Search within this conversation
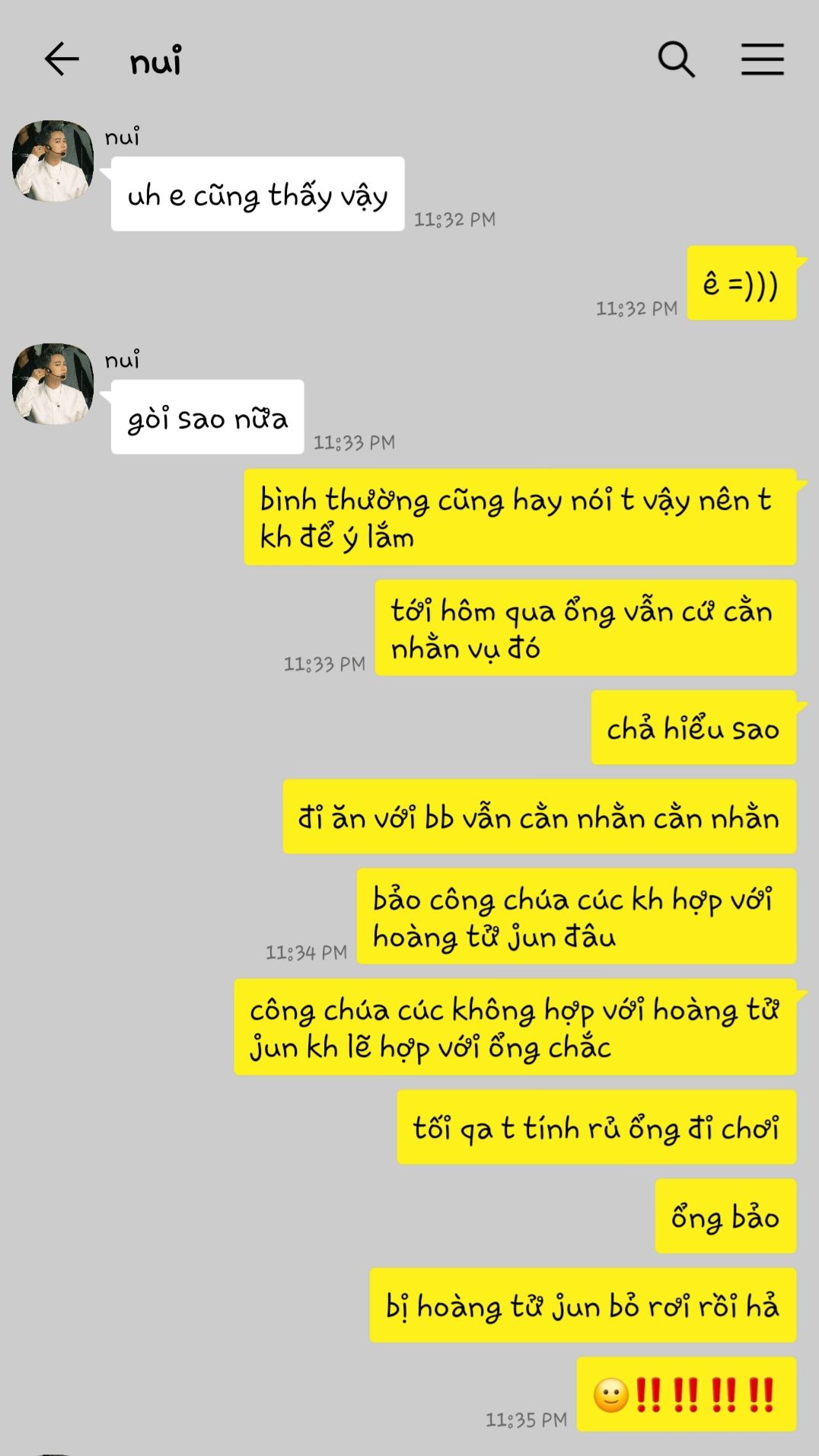 click(x=676, y=59)
